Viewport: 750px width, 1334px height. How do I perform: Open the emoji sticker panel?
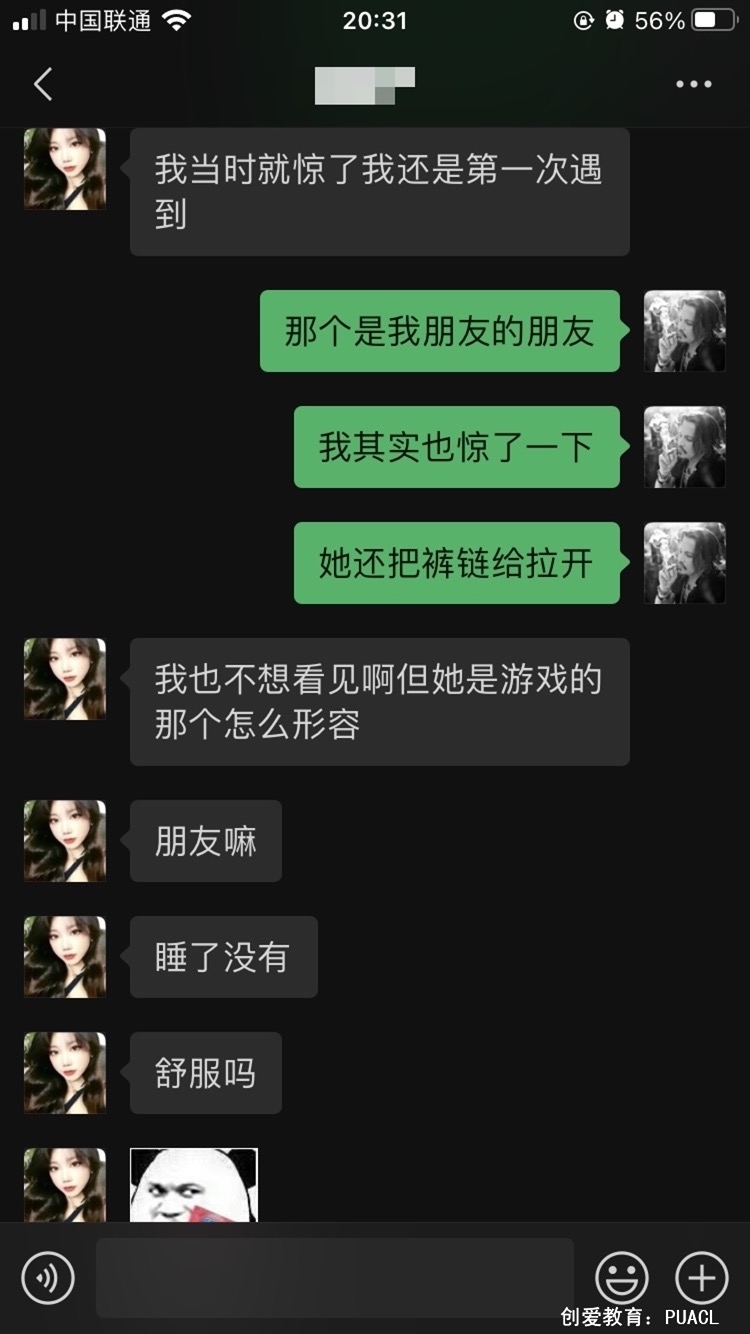pyautogui.click(x=621, y=1277)
